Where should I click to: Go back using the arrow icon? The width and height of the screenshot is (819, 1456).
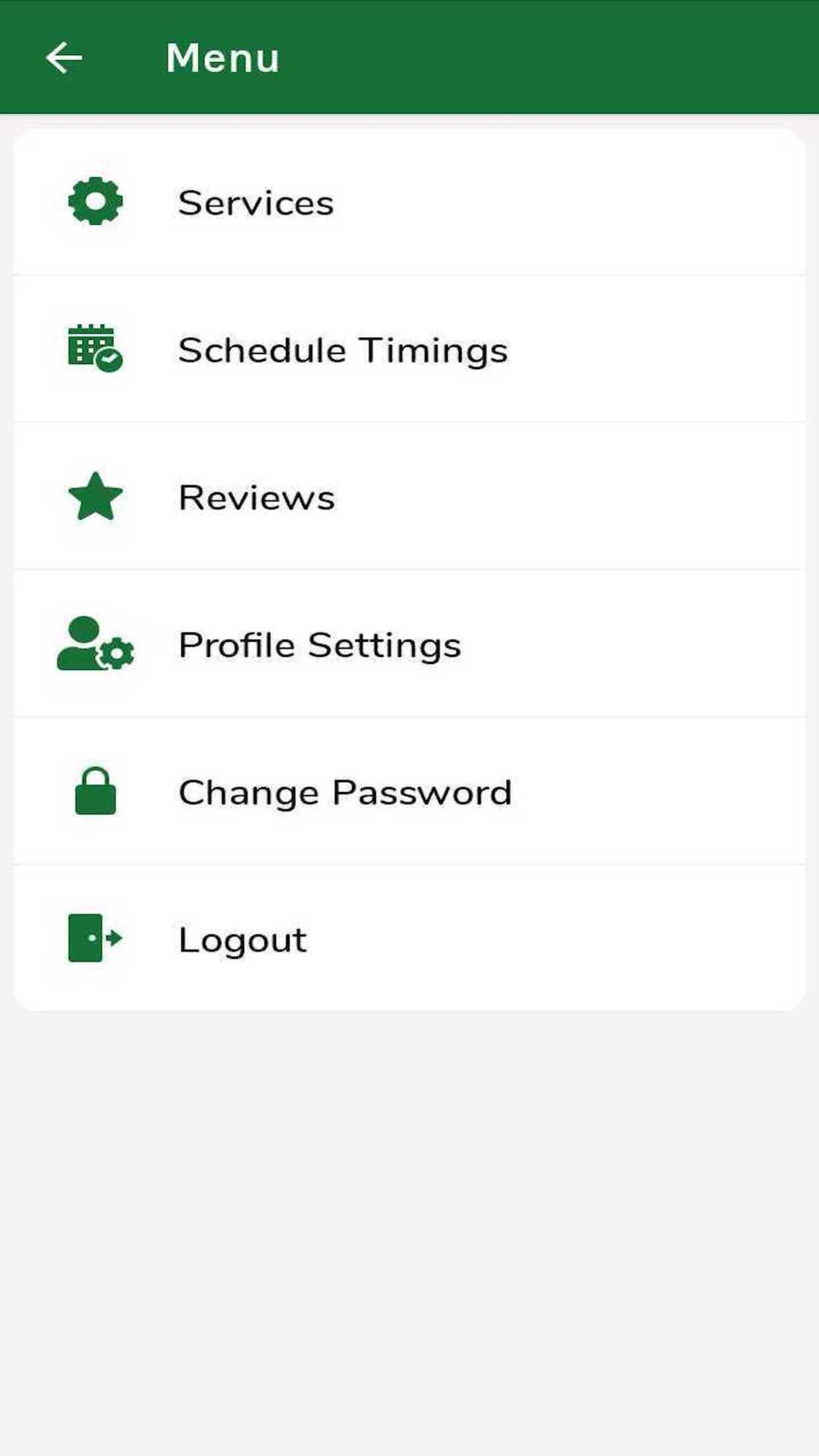[64, 58]
